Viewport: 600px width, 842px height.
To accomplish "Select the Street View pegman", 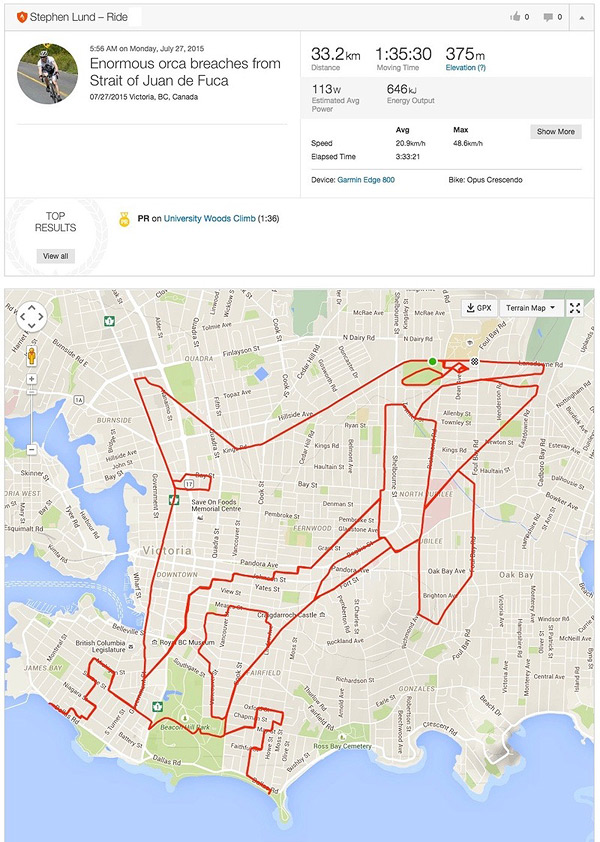I will (32, 357).
